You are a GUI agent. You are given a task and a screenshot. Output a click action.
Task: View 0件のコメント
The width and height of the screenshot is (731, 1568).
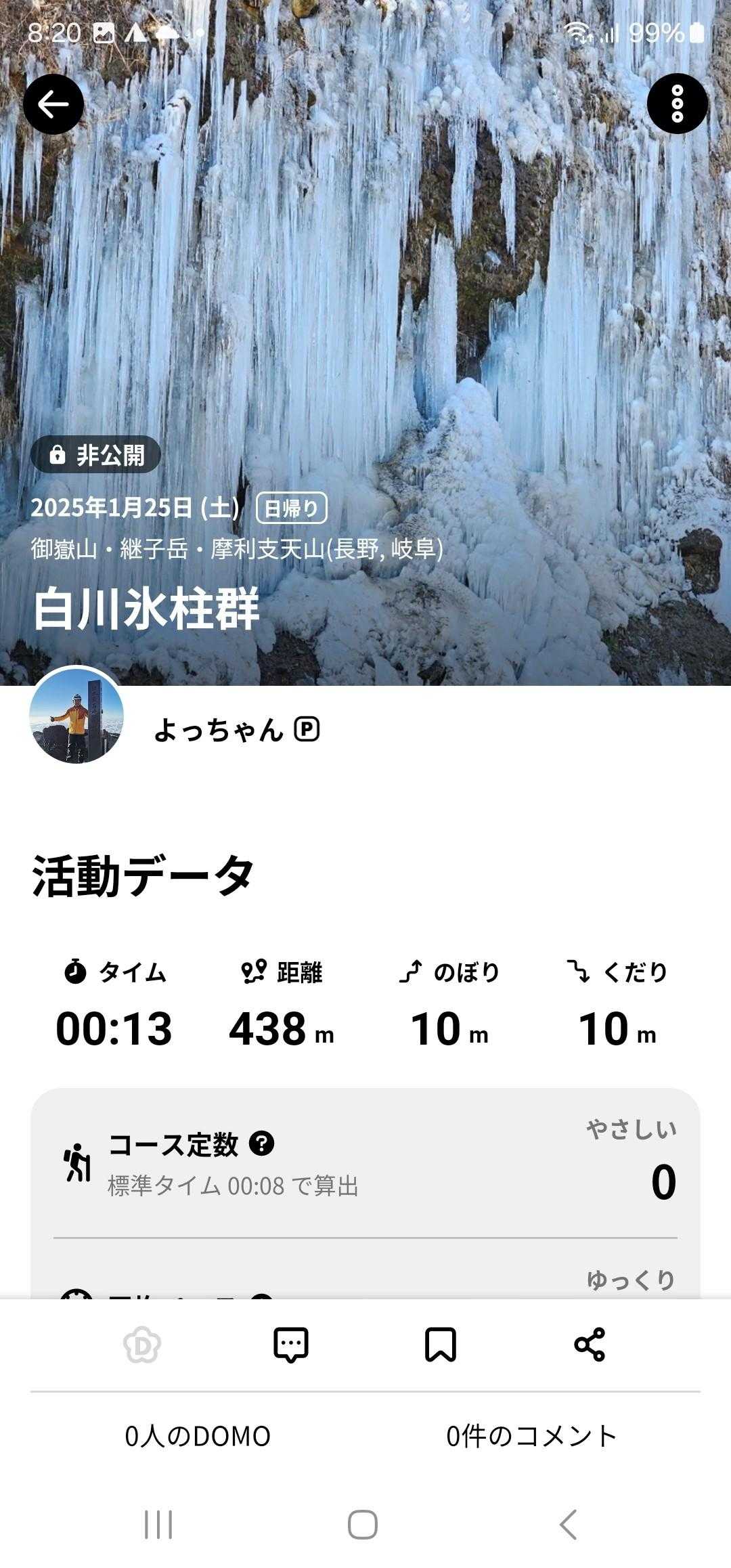pos(531,1436)
